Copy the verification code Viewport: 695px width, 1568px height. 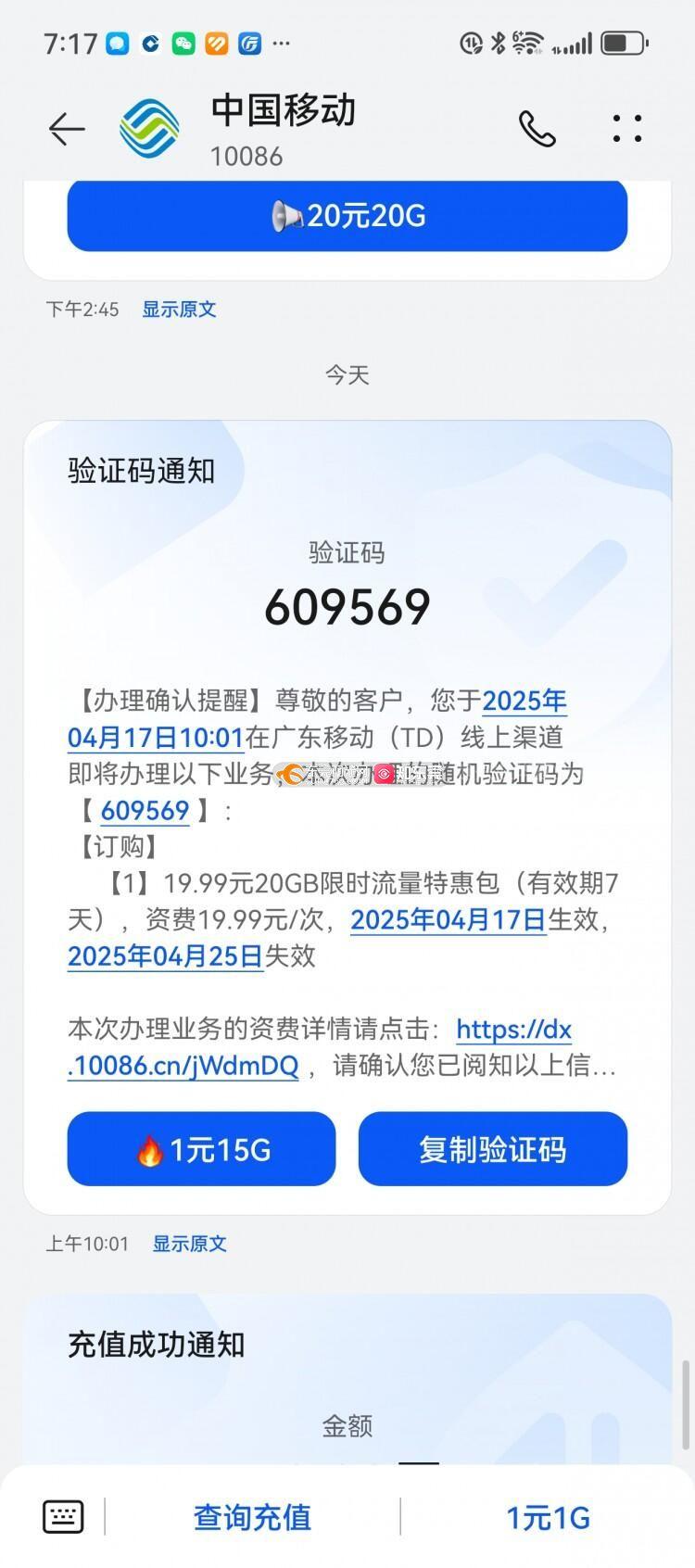[493, 1149]
